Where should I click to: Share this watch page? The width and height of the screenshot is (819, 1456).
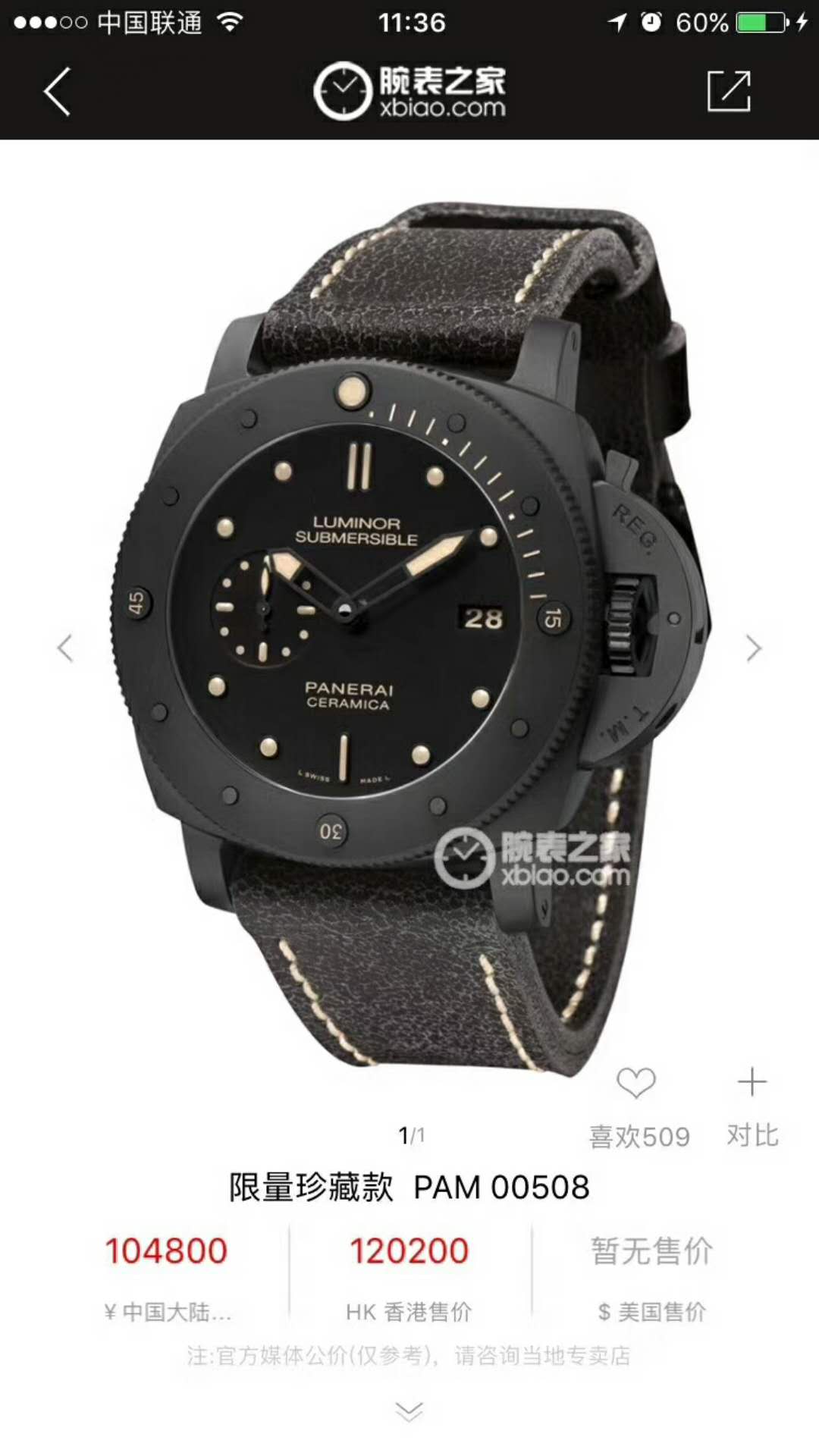728,92
